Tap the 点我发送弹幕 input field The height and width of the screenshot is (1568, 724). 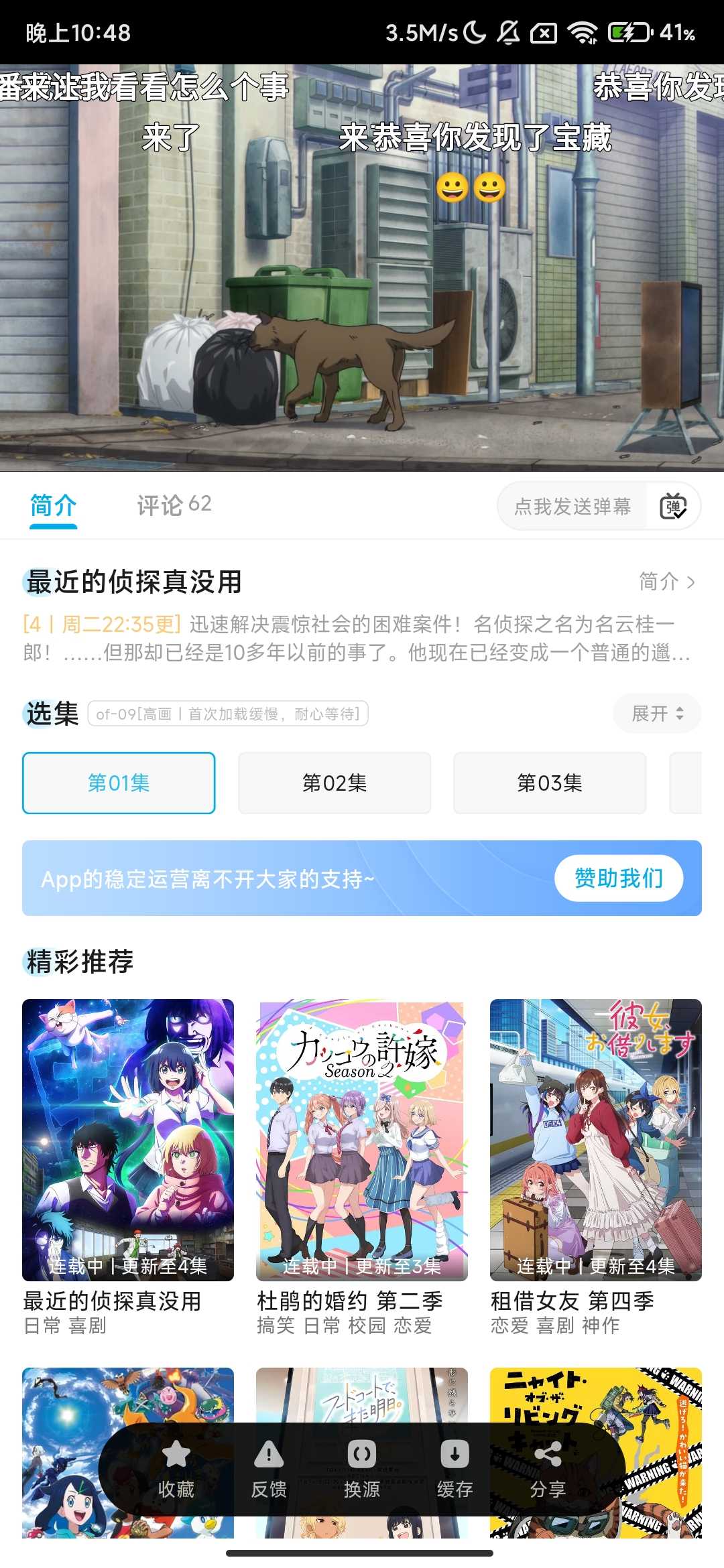click(571, 507)
